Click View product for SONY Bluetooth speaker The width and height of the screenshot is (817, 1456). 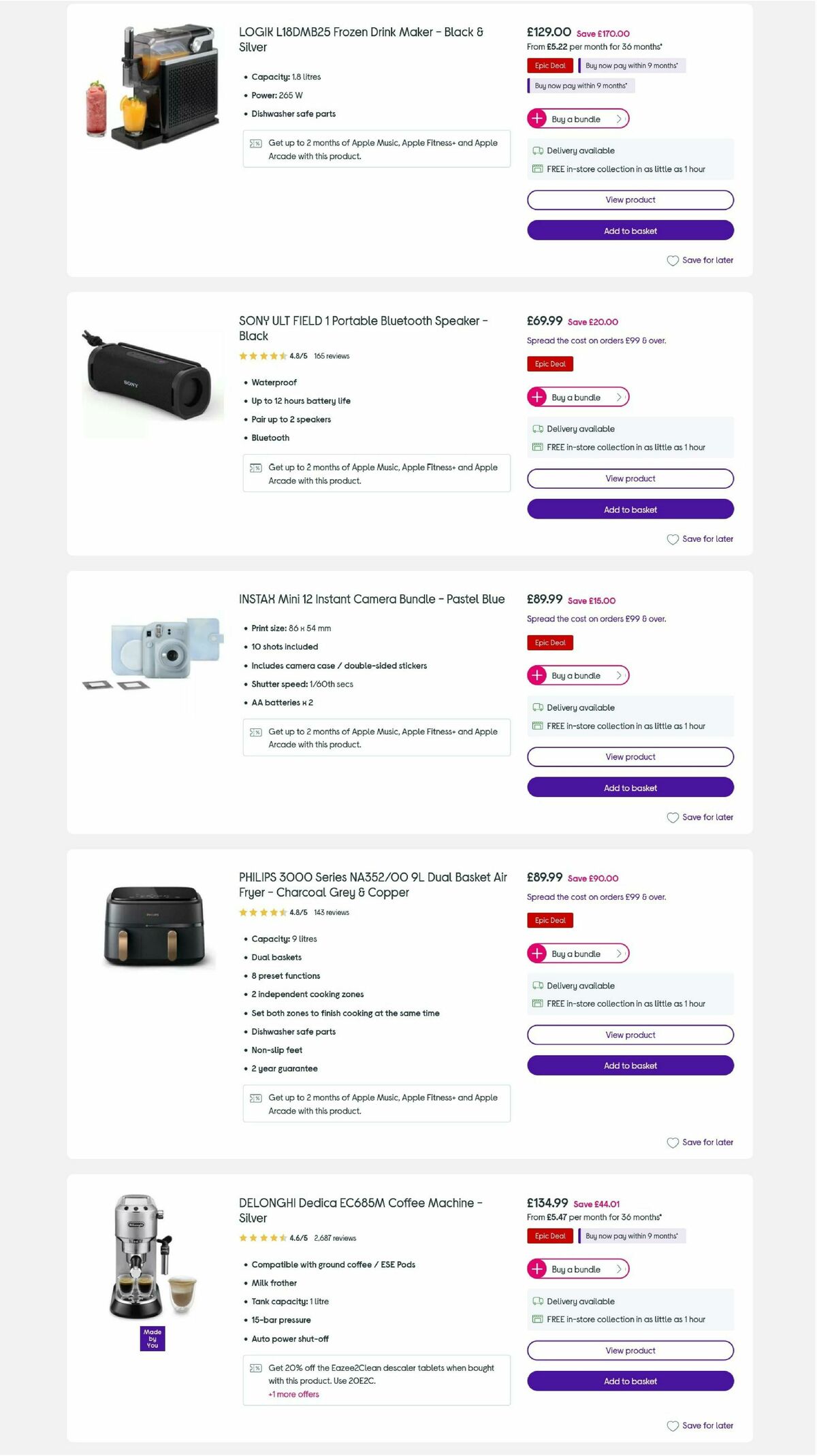[x=630, y=478]
